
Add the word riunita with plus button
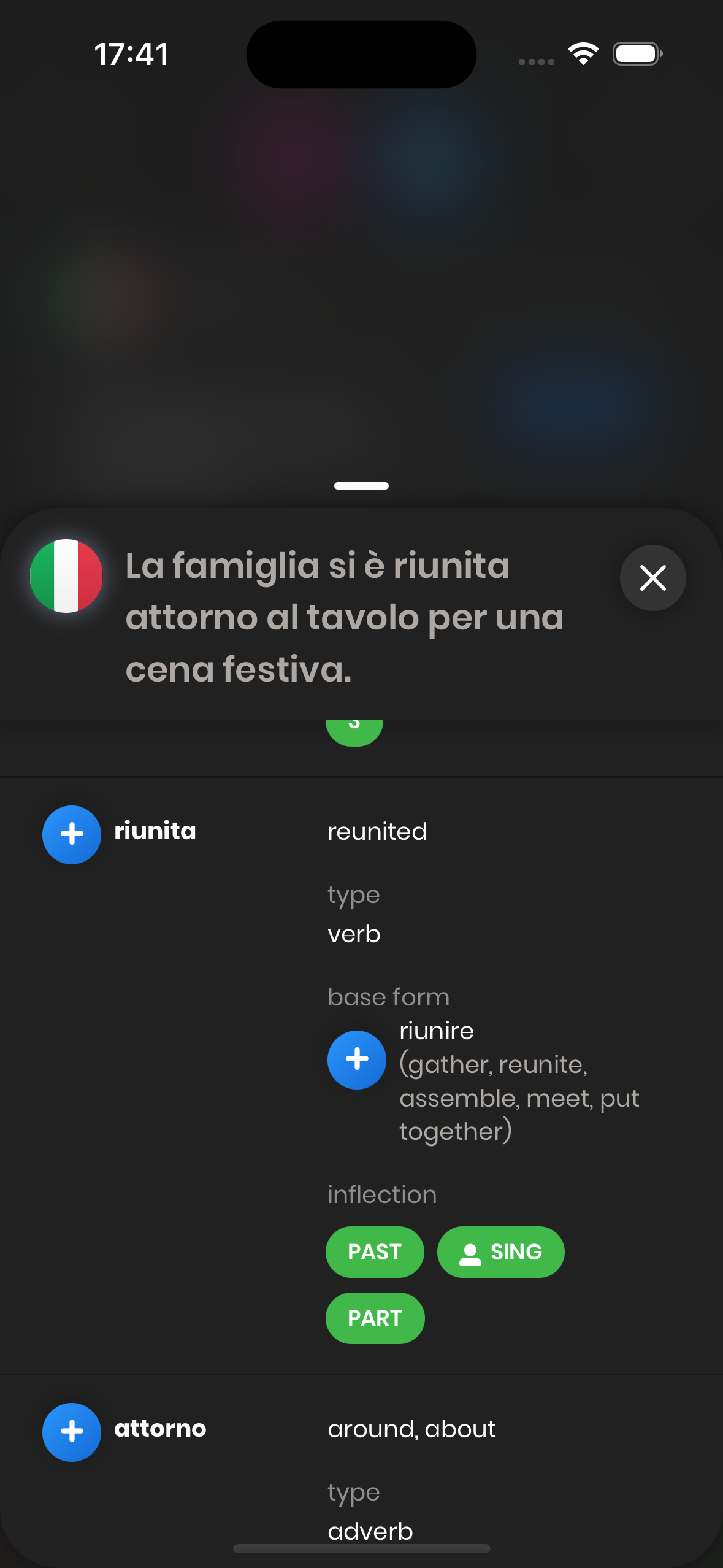[72, 834]
